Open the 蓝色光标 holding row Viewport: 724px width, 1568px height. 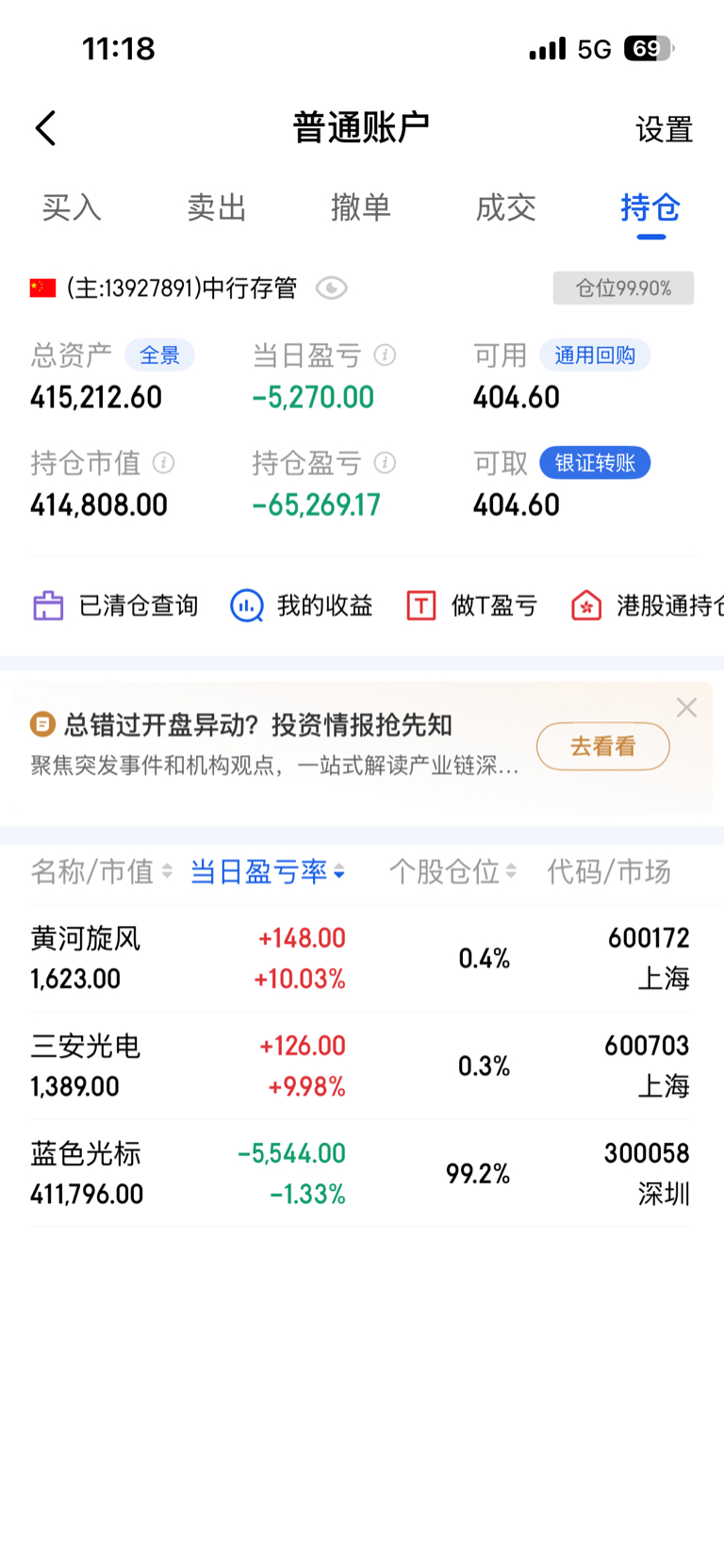(x=360, y=1173)
